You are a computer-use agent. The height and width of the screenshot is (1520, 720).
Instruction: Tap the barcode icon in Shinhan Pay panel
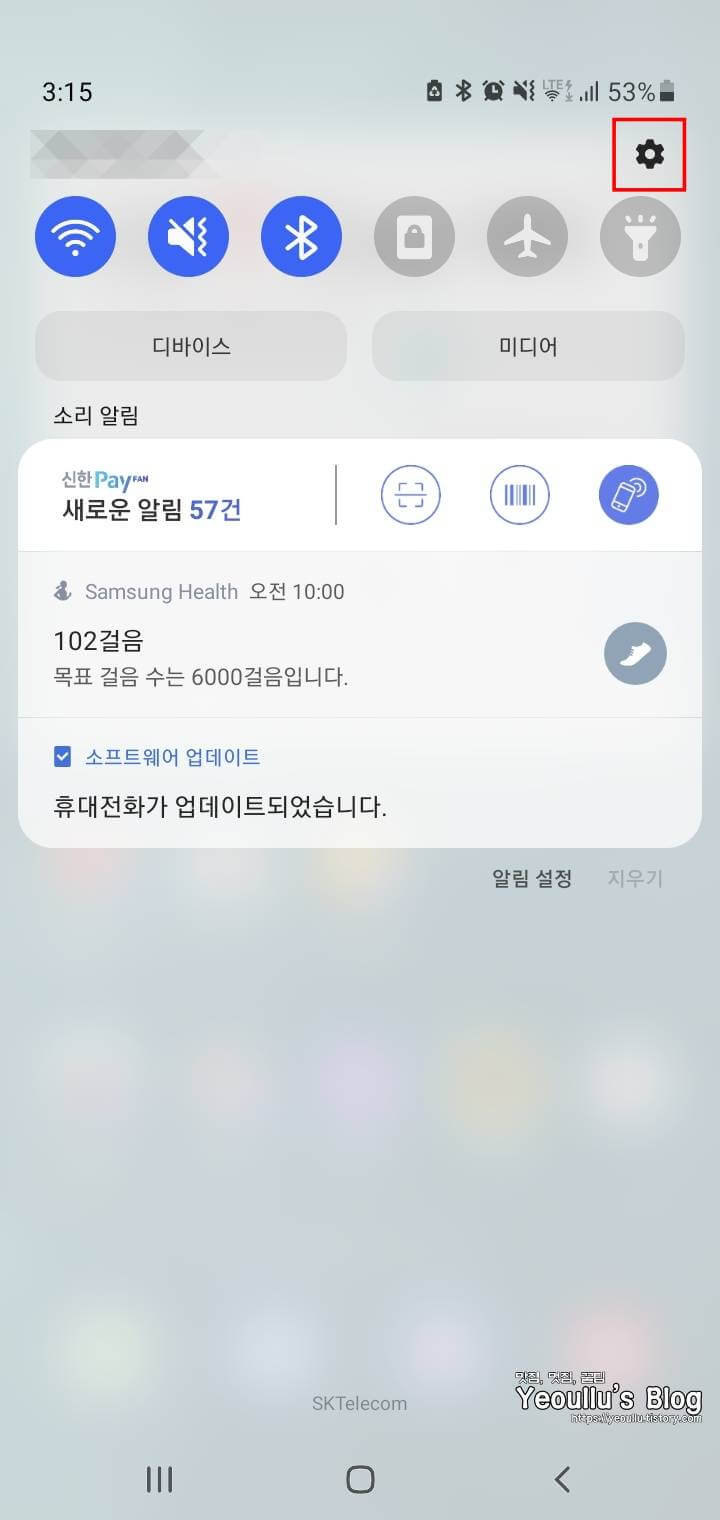tap(518, 495)
